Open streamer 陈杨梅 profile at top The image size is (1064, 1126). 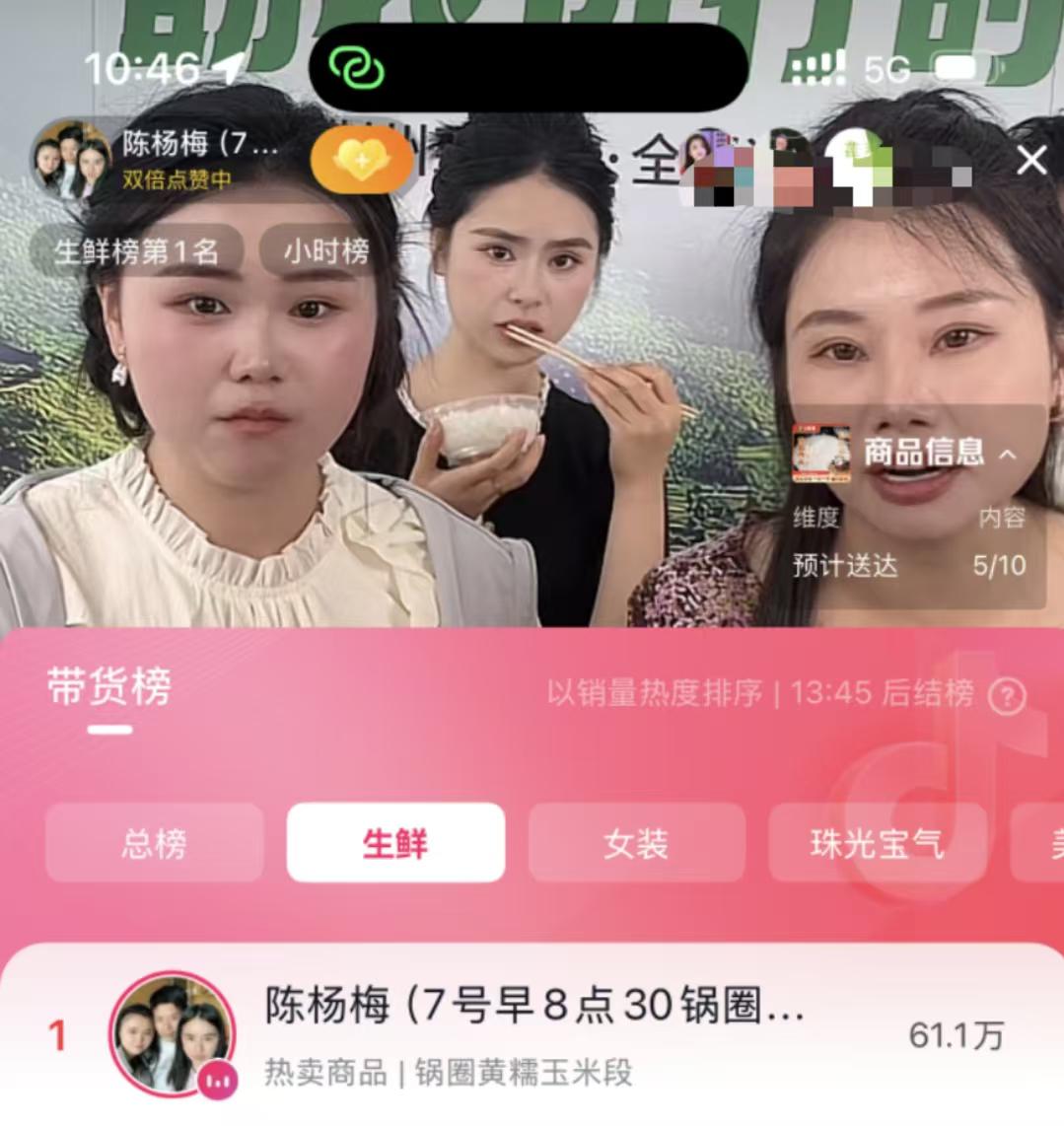point(158,158)
